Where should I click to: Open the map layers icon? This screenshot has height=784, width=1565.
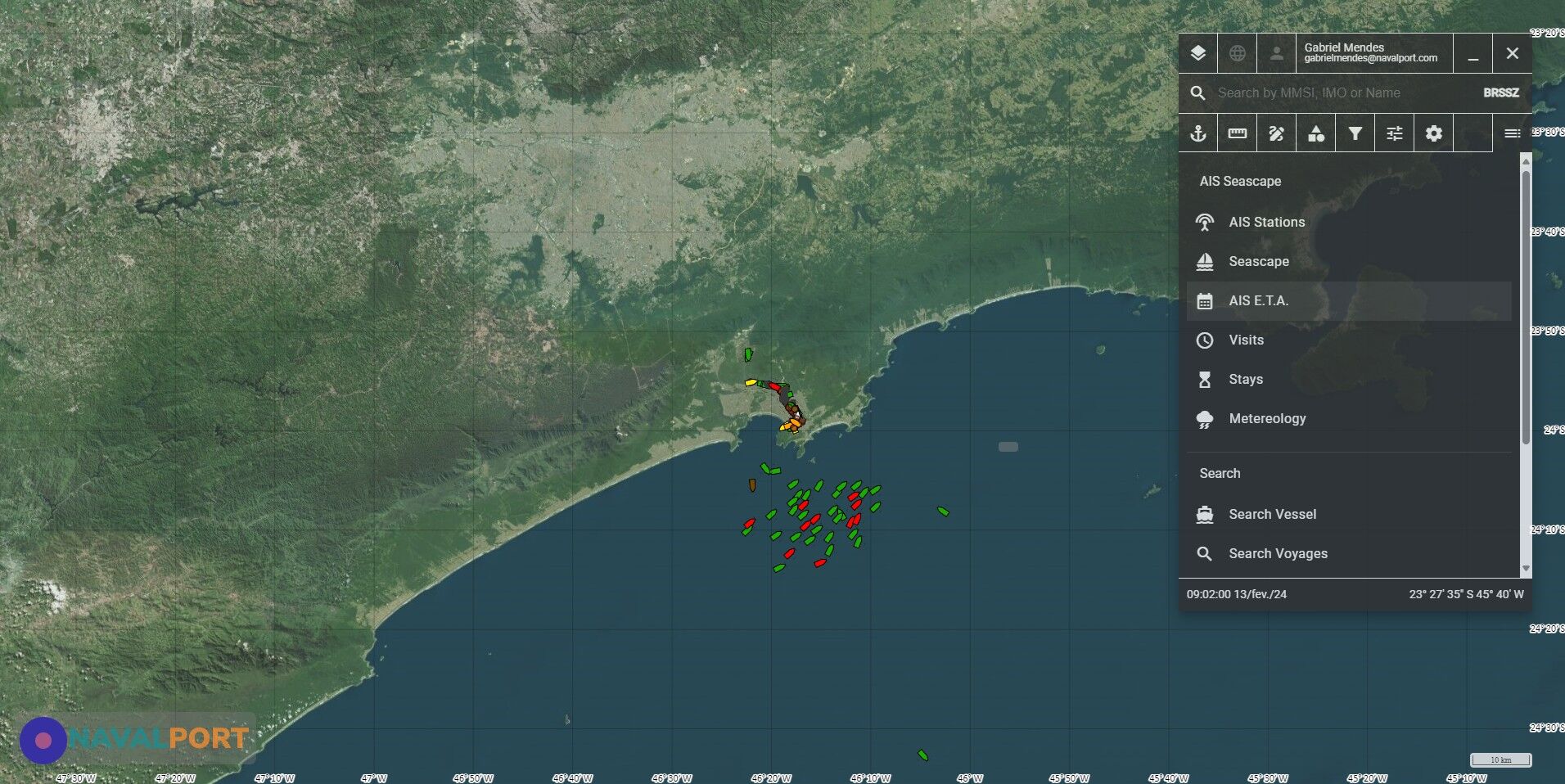[1197, 53]
